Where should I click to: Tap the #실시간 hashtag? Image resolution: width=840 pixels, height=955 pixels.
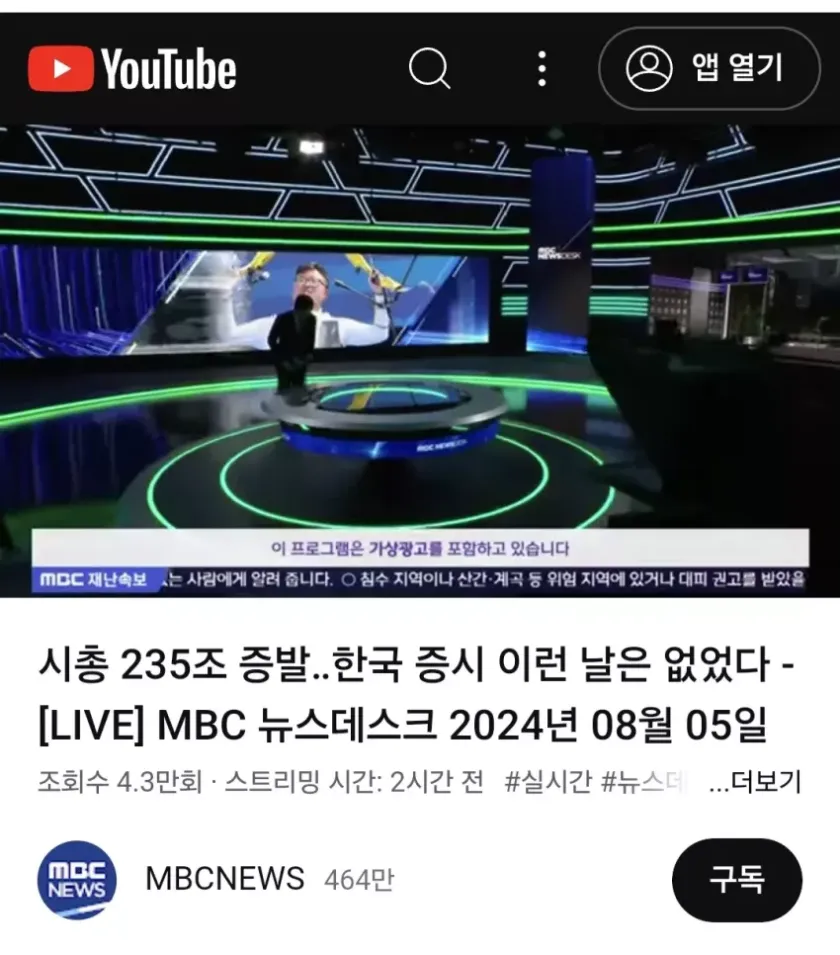[547, 782]
